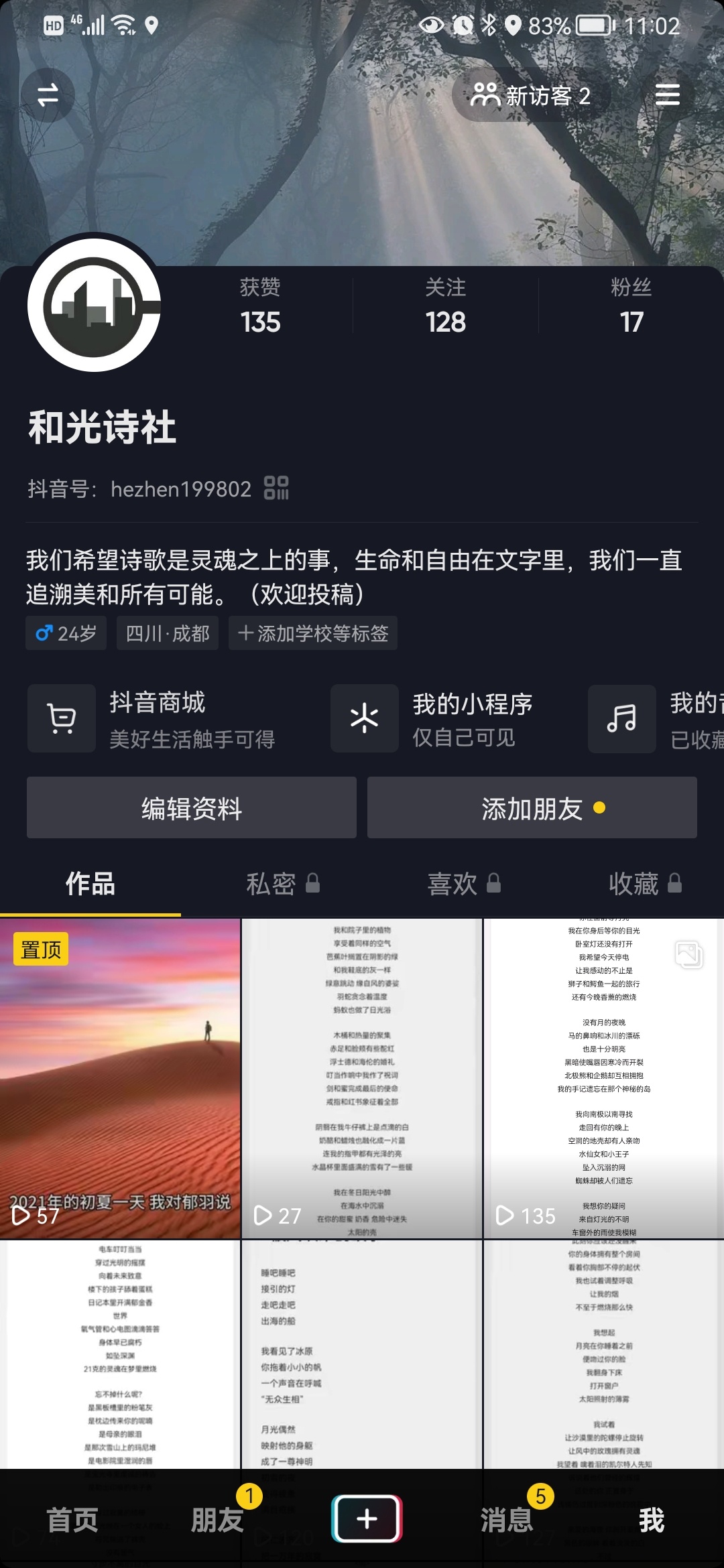Image resolution: width=724 pixels, height=1568 pixels.
Task: Create a new post with plus button
Action: tap(367, 1519)
